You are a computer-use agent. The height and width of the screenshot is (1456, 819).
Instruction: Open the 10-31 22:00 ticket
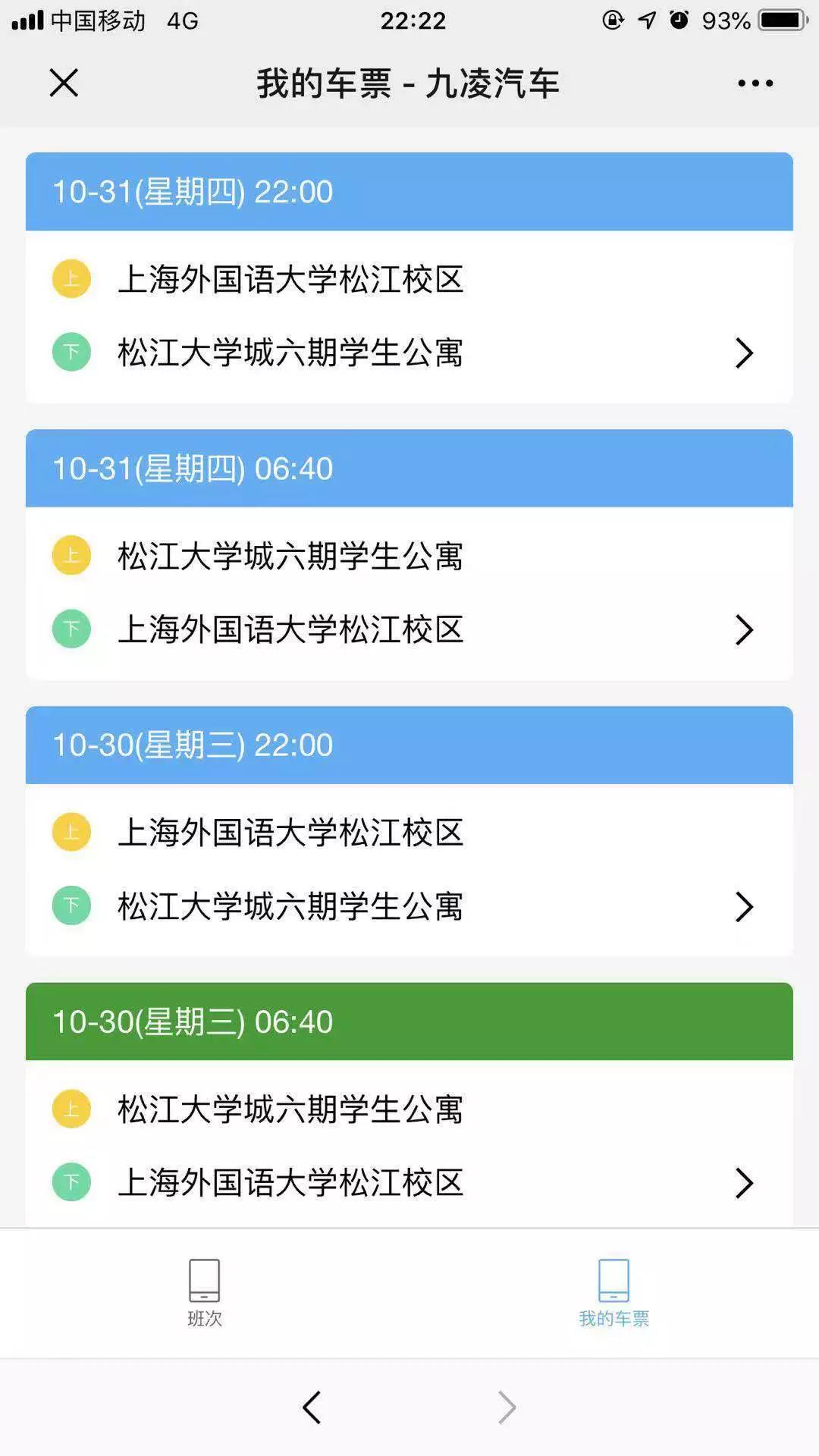[x=409, y=315]
